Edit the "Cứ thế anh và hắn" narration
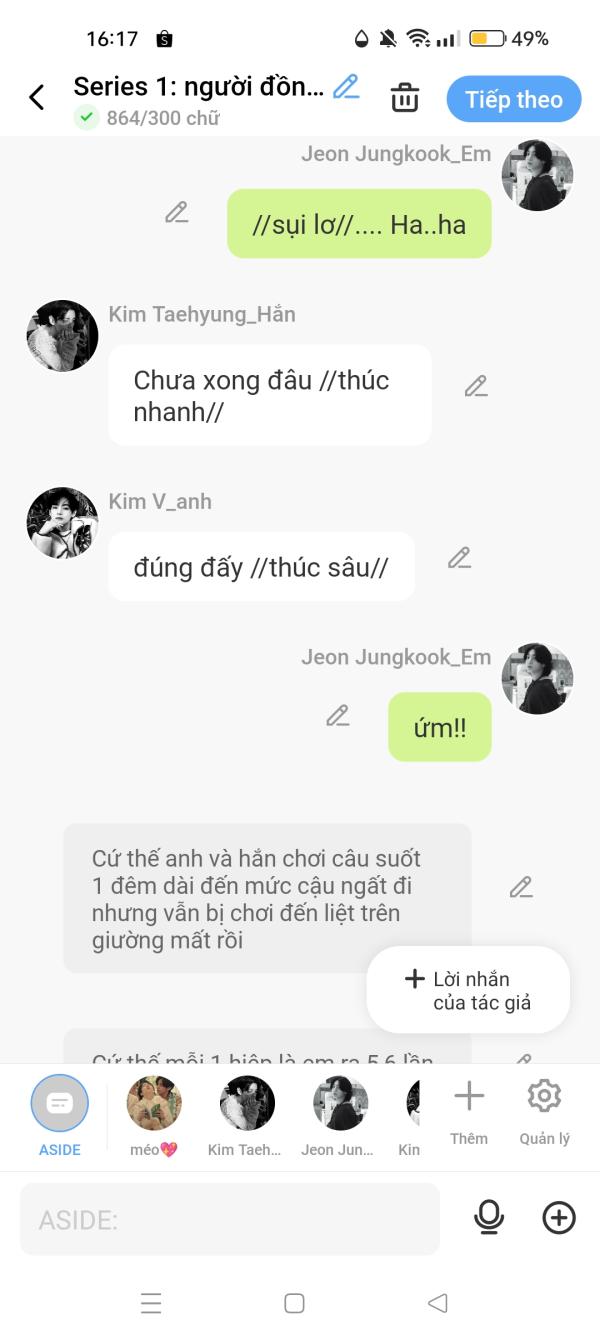 pyautogui.click(x=521, y=887)
